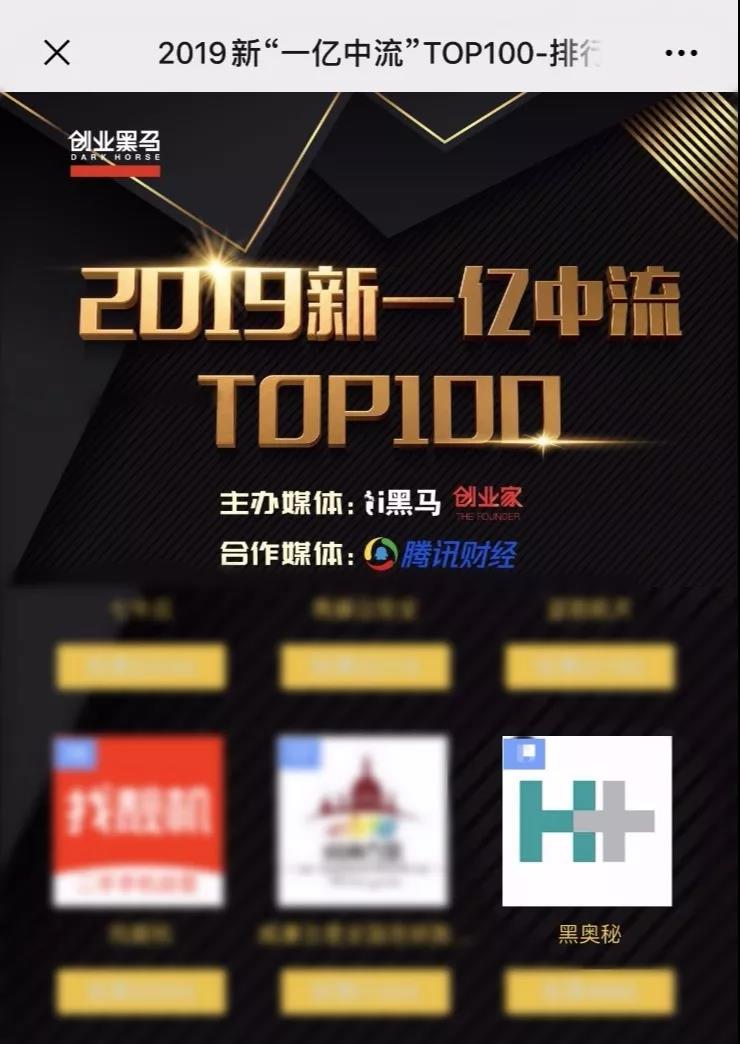Viewport: 740px width, 1044px height.
Task: Close the 2019 新一亿中流 TOP100 webpage
Action: (x=57, y=53)
